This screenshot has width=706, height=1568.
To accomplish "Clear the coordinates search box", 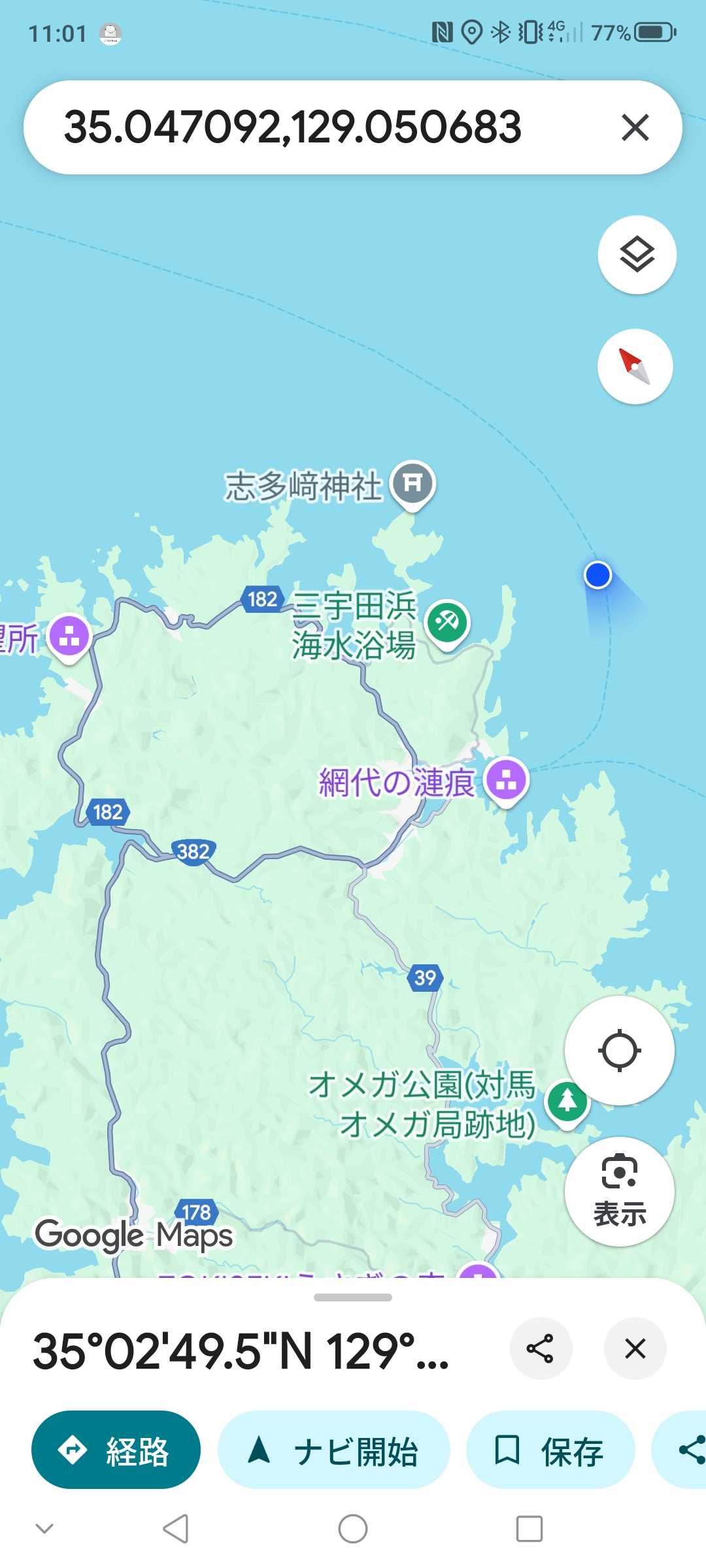I will [635, 127].
